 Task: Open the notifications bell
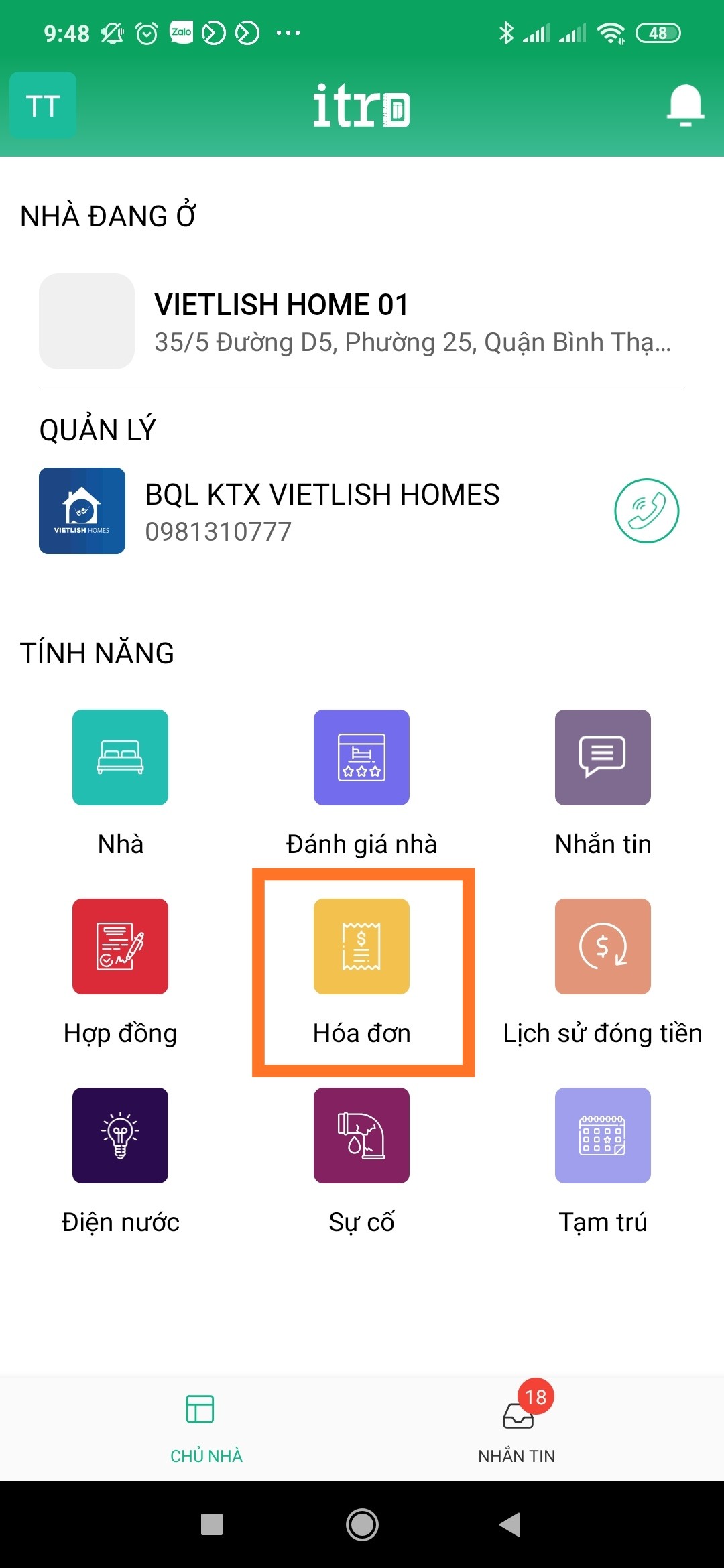[x=684, y=106]
